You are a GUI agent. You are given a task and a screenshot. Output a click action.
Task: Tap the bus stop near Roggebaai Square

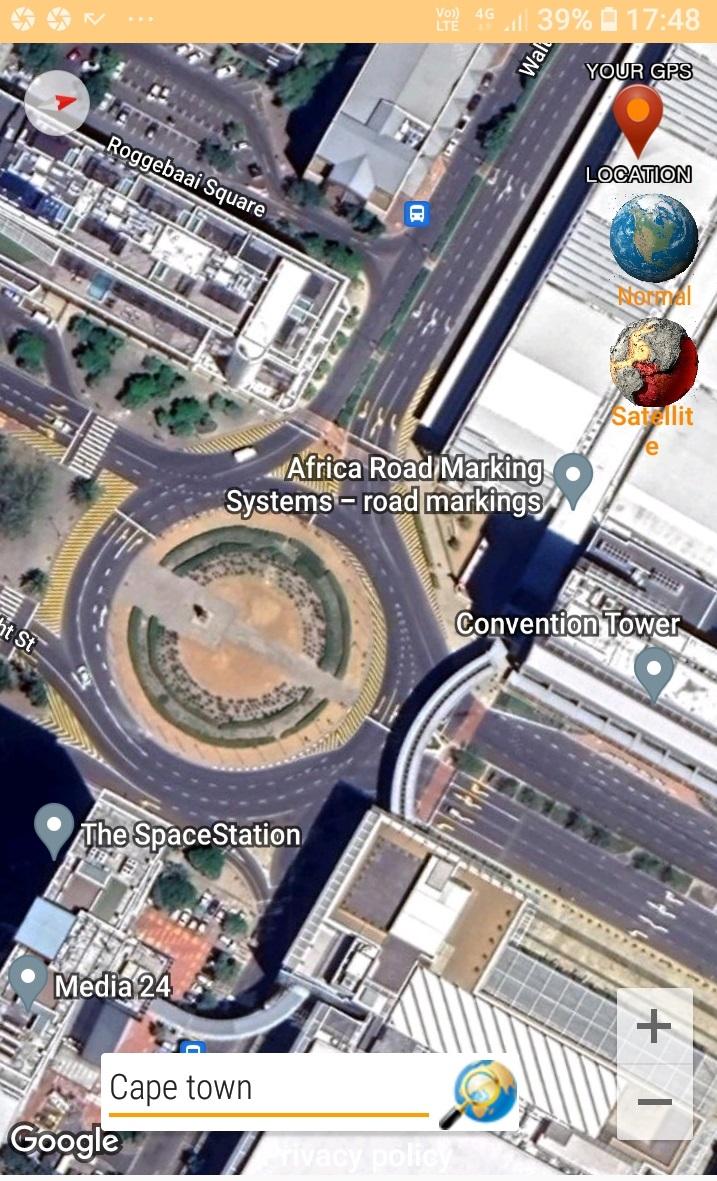coord(416,213)
